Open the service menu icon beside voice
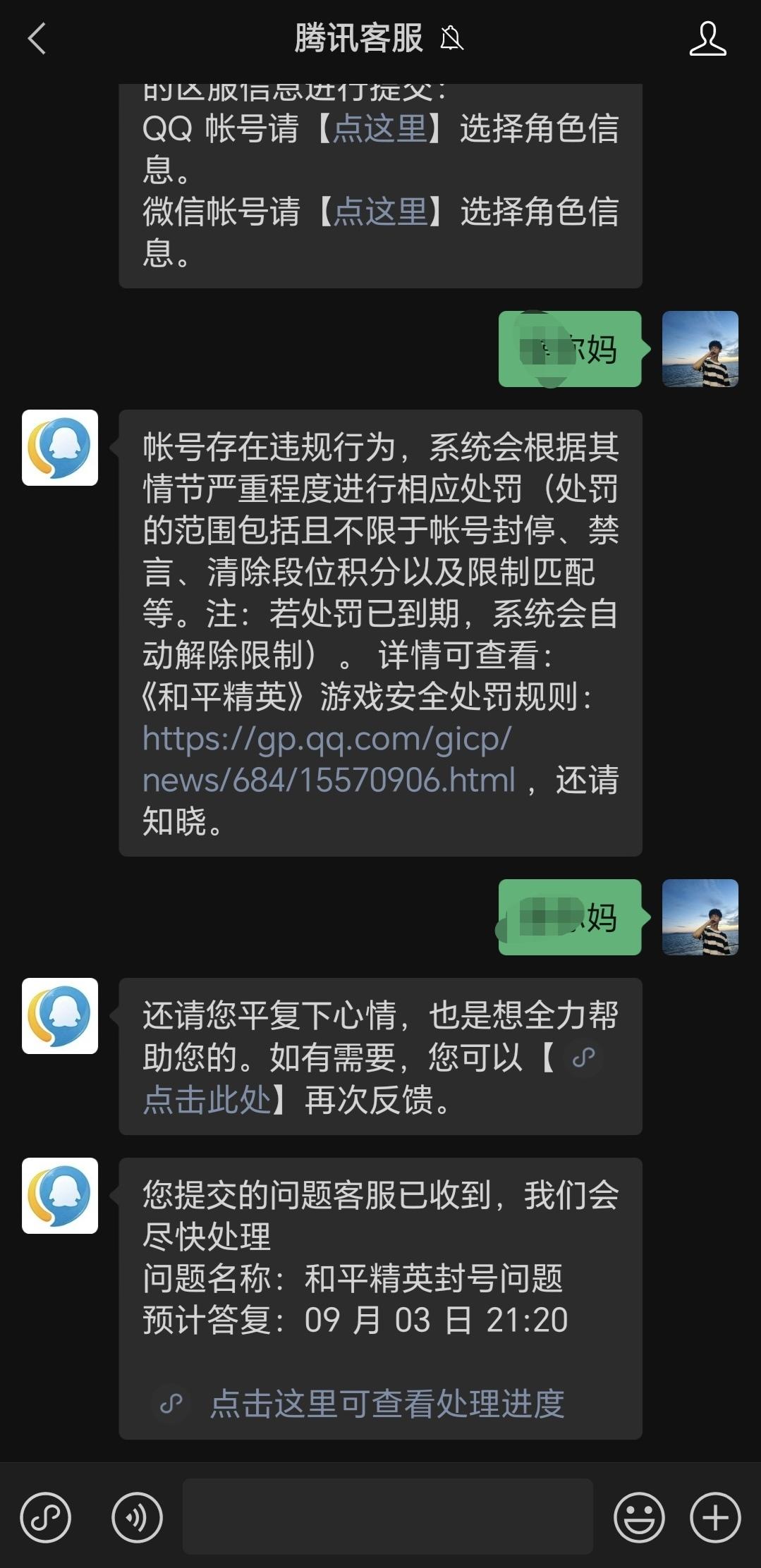This screenshot has width=761, height=1568. pos(46,1517)
